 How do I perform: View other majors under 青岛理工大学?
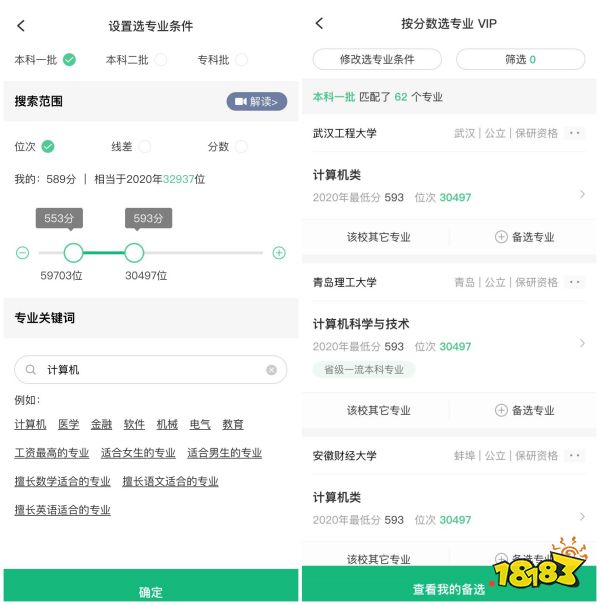[x=378, y=410]
